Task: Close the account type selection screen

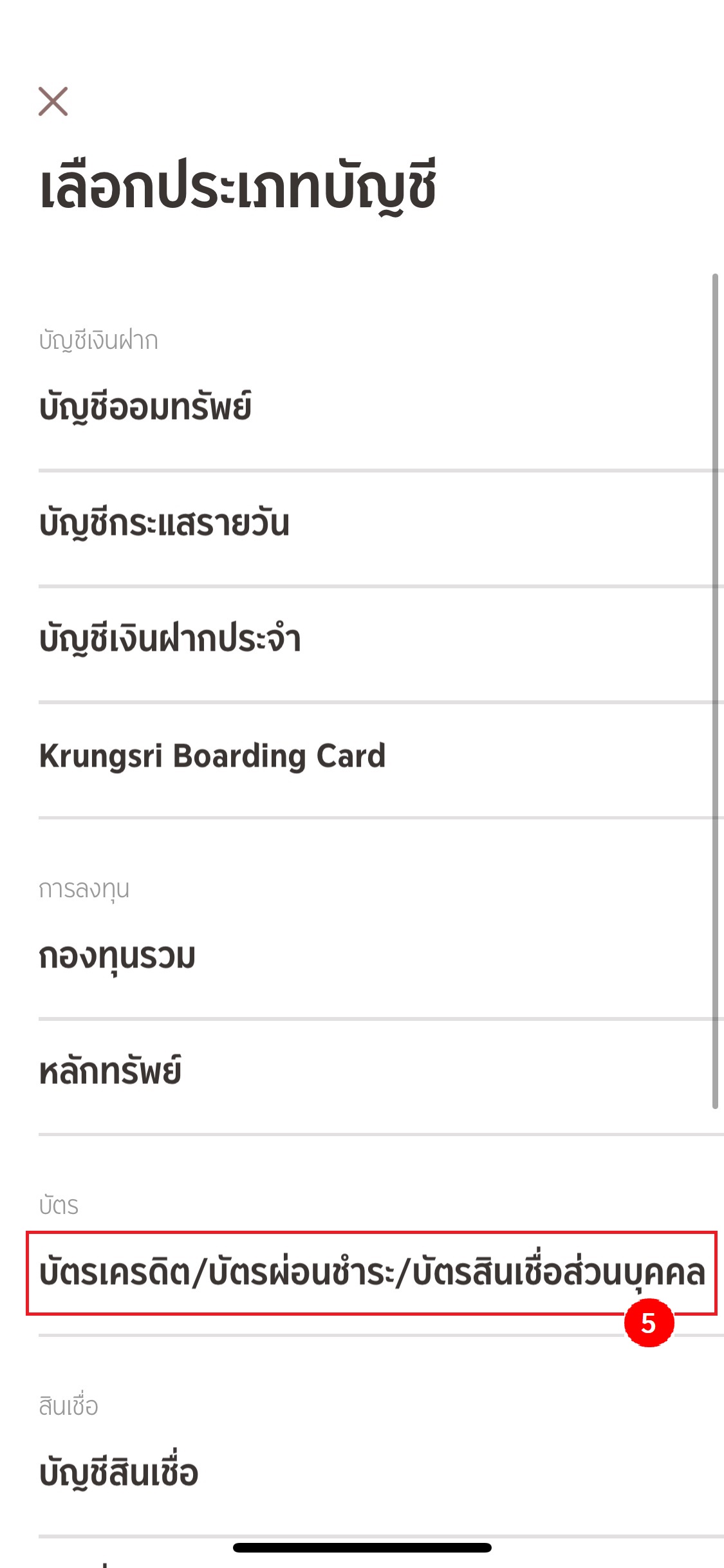Action: 53,101
